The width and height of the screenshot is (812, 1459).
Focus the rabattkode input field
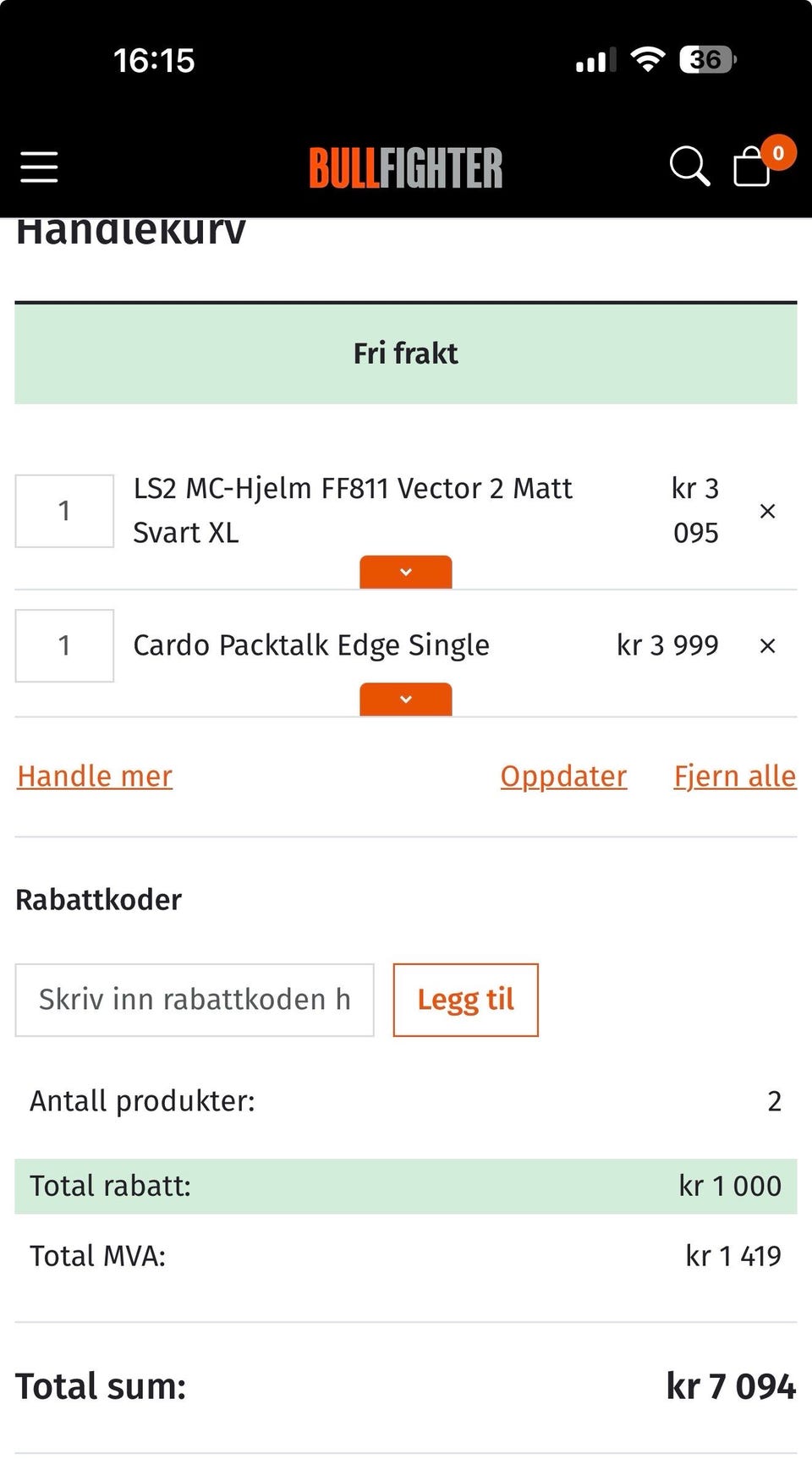(195, 1000)
